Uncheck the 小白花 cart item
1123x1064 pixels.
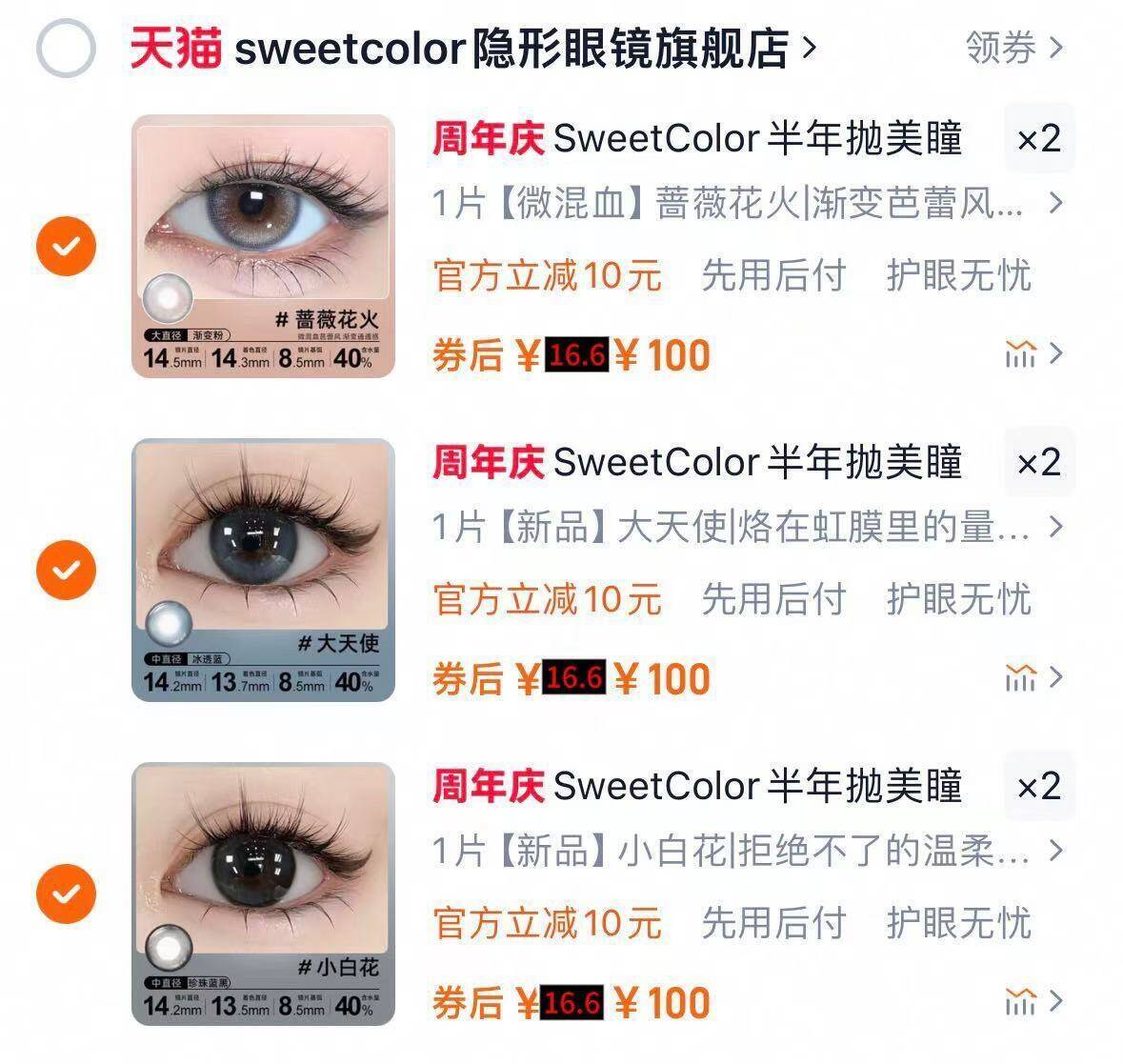66,894
